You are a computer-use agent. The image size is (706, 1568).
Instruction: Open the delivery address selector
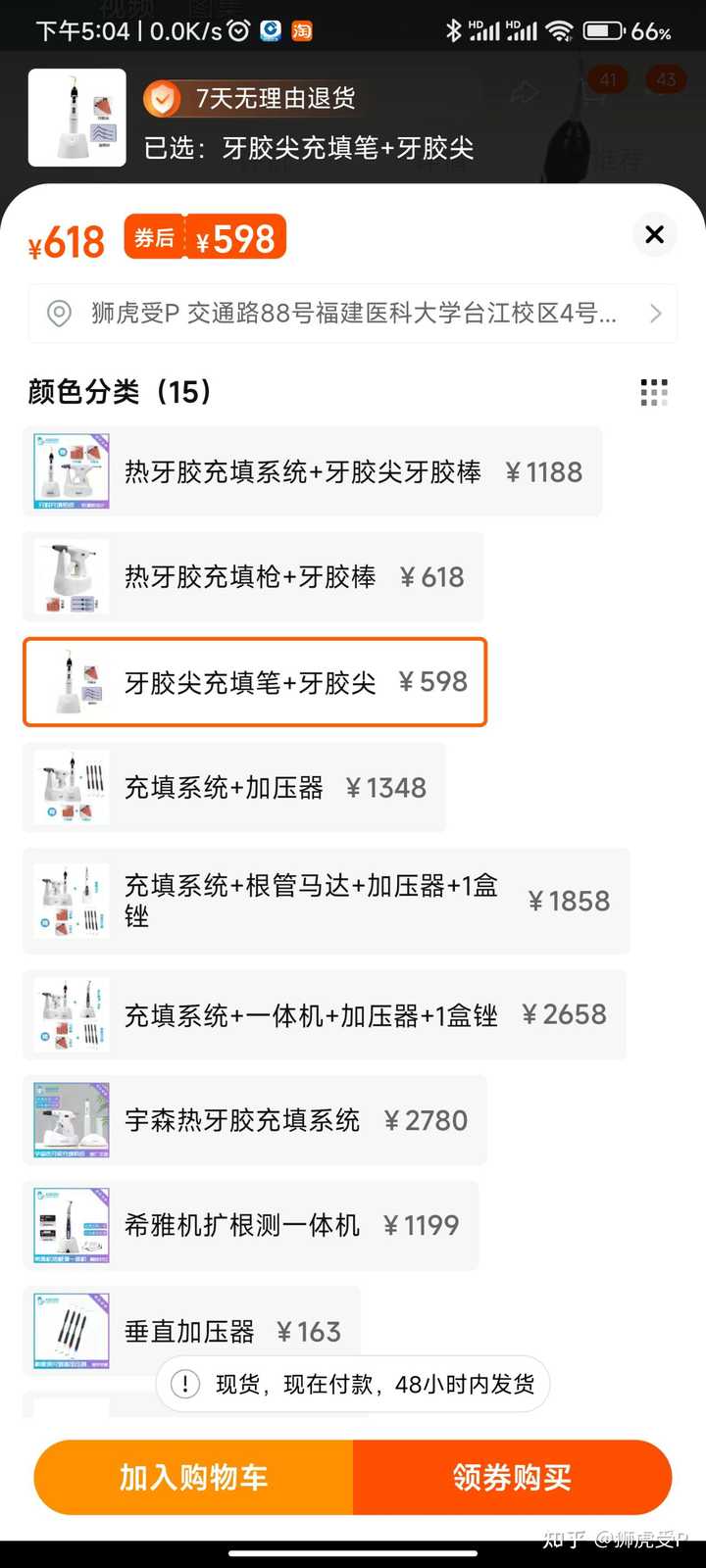[x=353, y=314]
